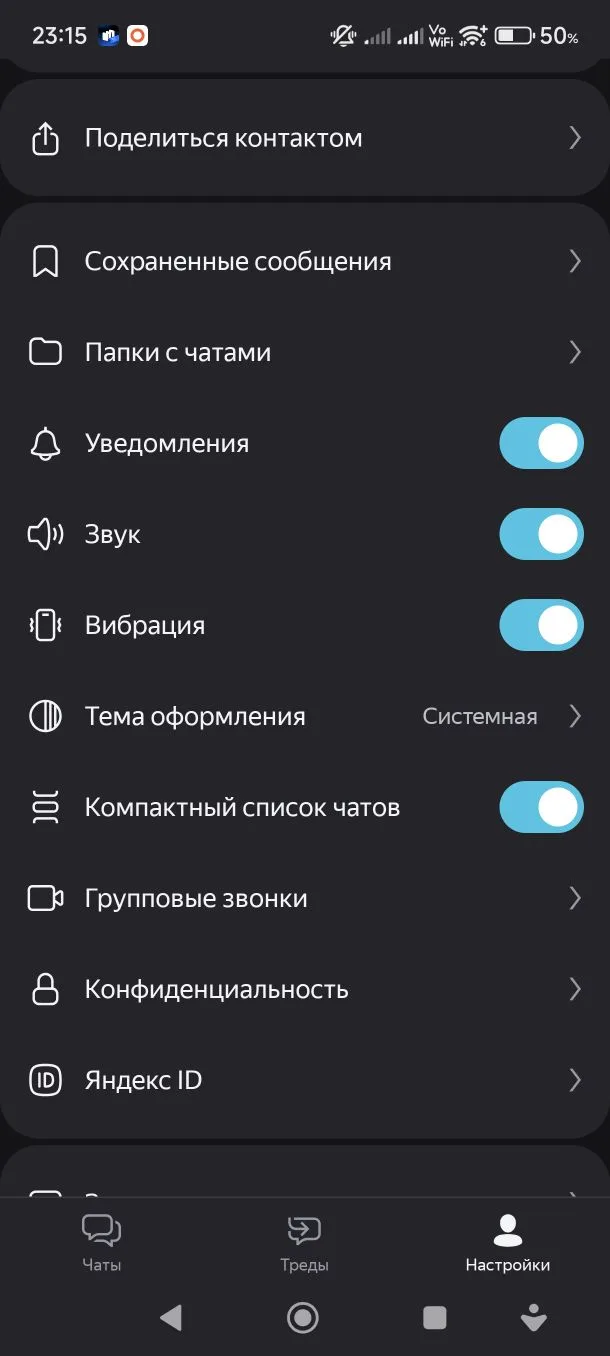This screenshot has width=610, height=1356.
Task: Go to the home screen
Action: [303, 1318]
